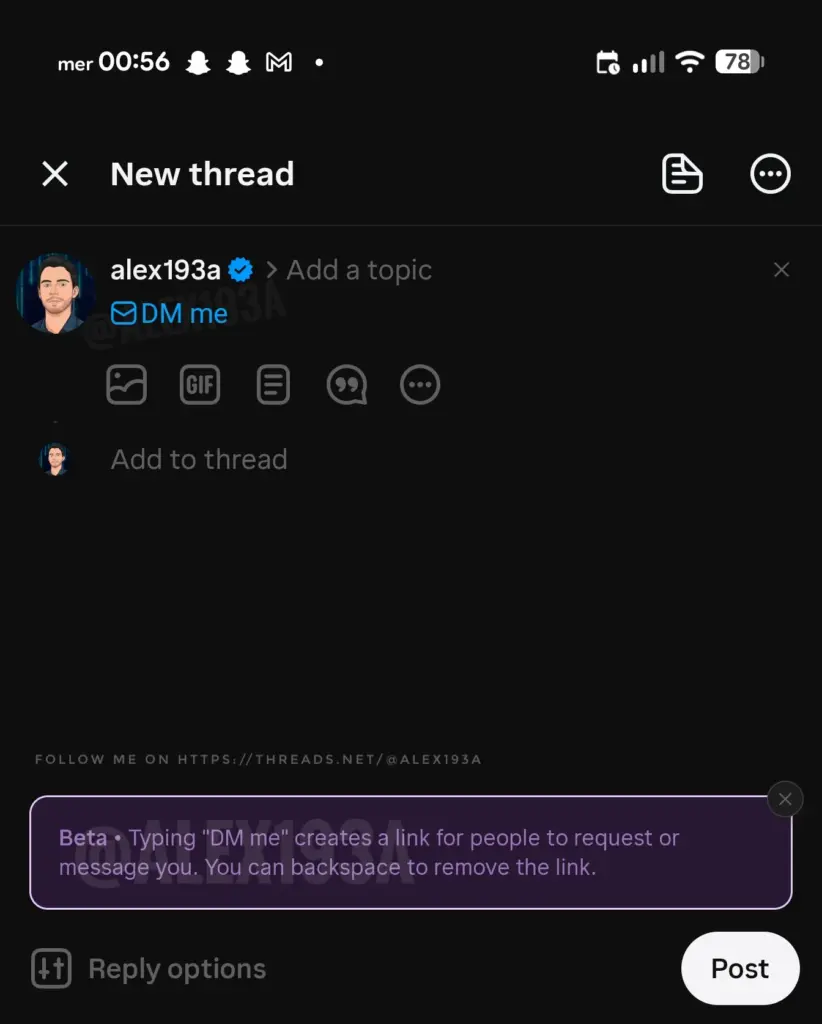Image resolution: width=822 pixels, height=1024 pixels.
Task: Post the new thread
Action: click(x=739, y=968)
